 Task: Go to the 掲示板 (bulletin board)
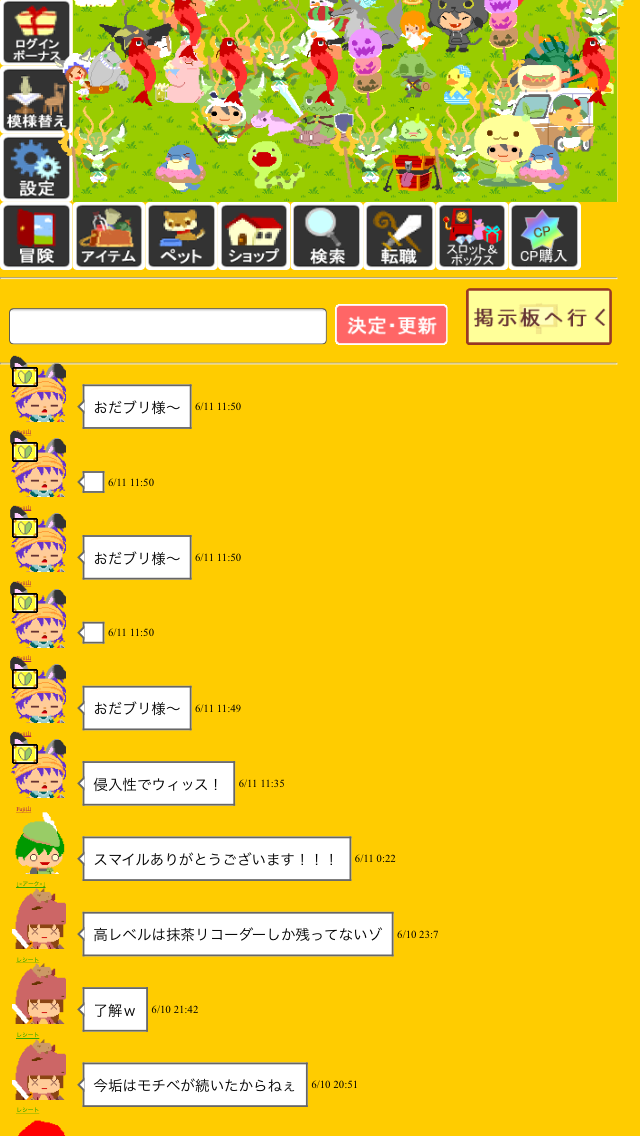coord(539,317)
